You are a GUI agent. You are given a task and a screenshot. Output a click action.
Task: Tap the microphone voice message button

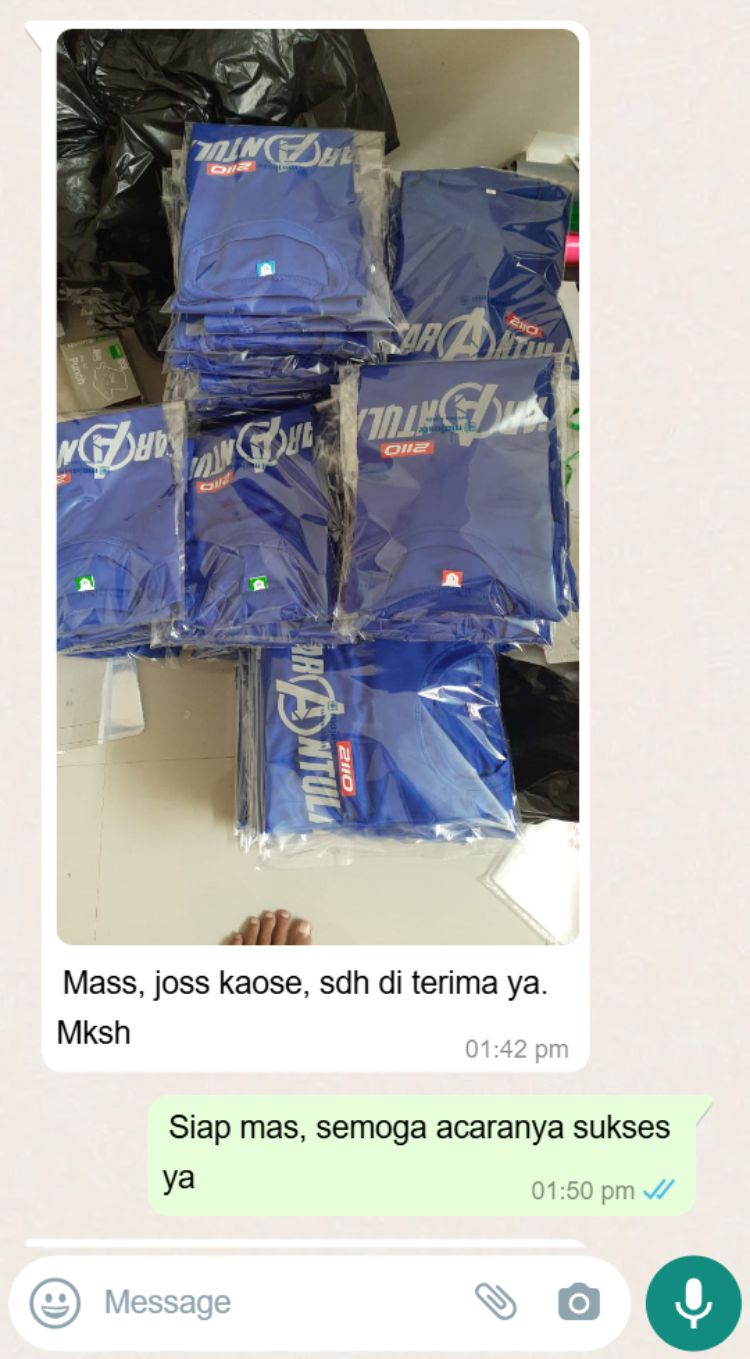693,1303
